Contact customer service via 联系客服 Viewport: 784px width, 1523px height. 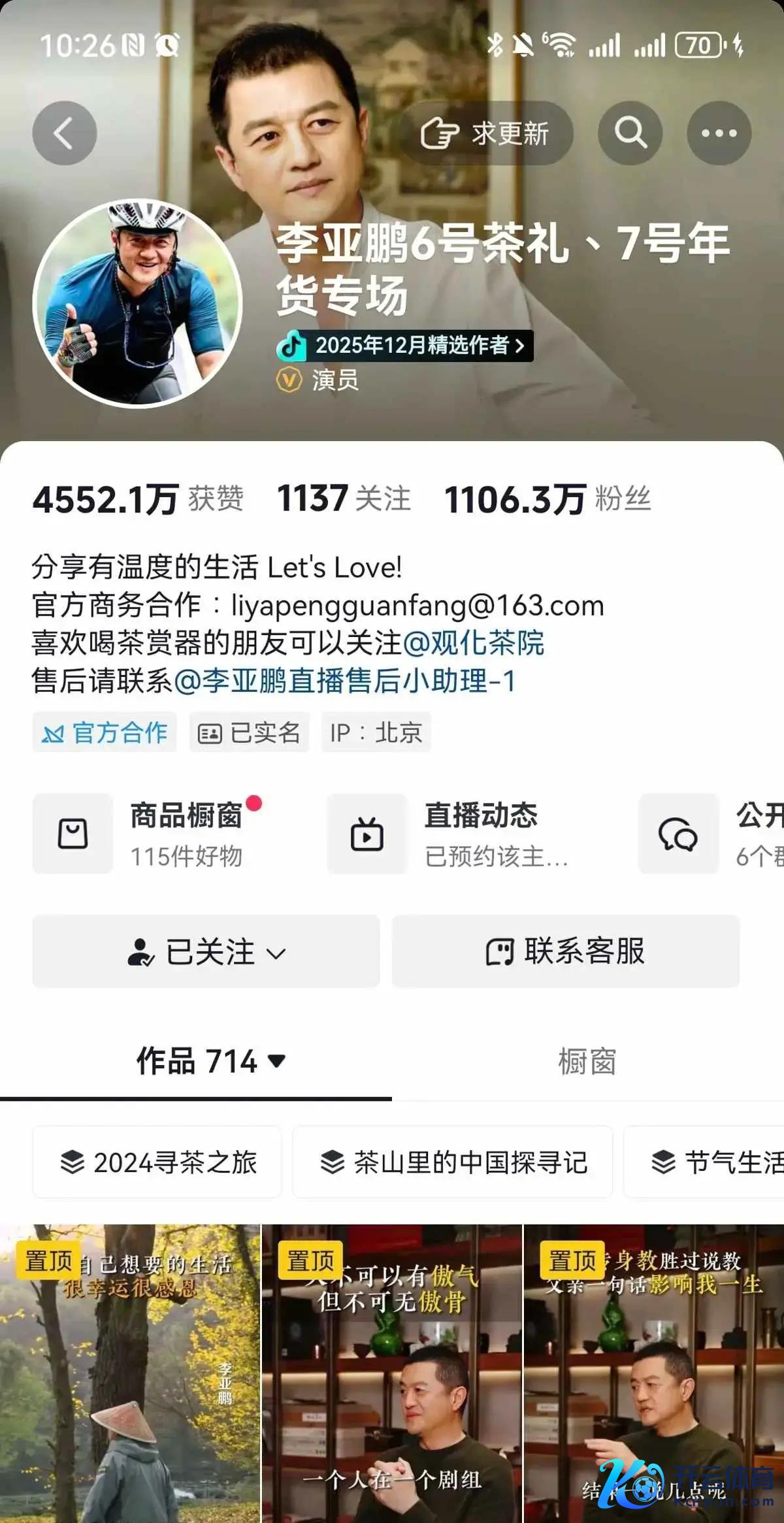point(565,951)
